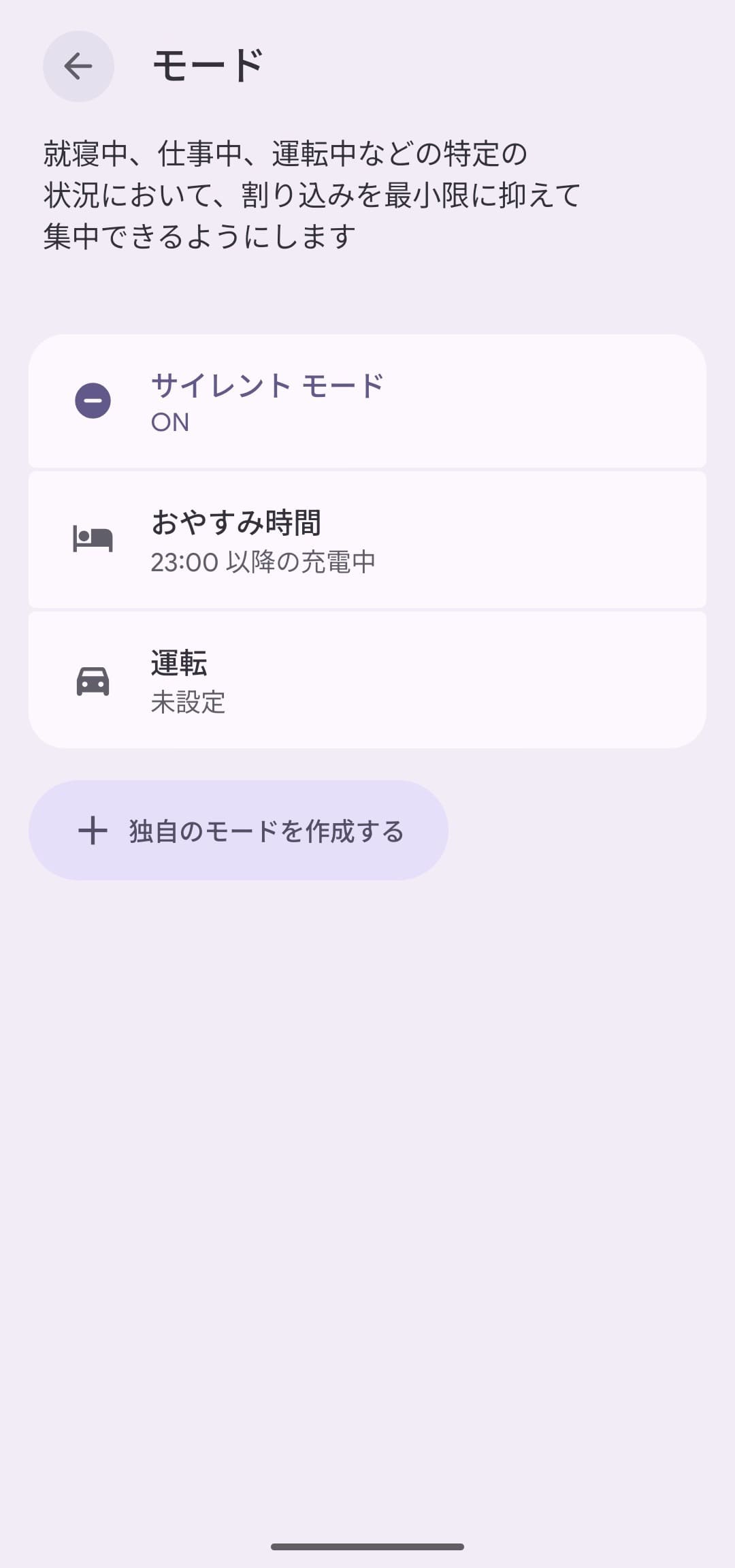Select the driving mode car icon
The image size is (735, 1568).
coord(92,681)
